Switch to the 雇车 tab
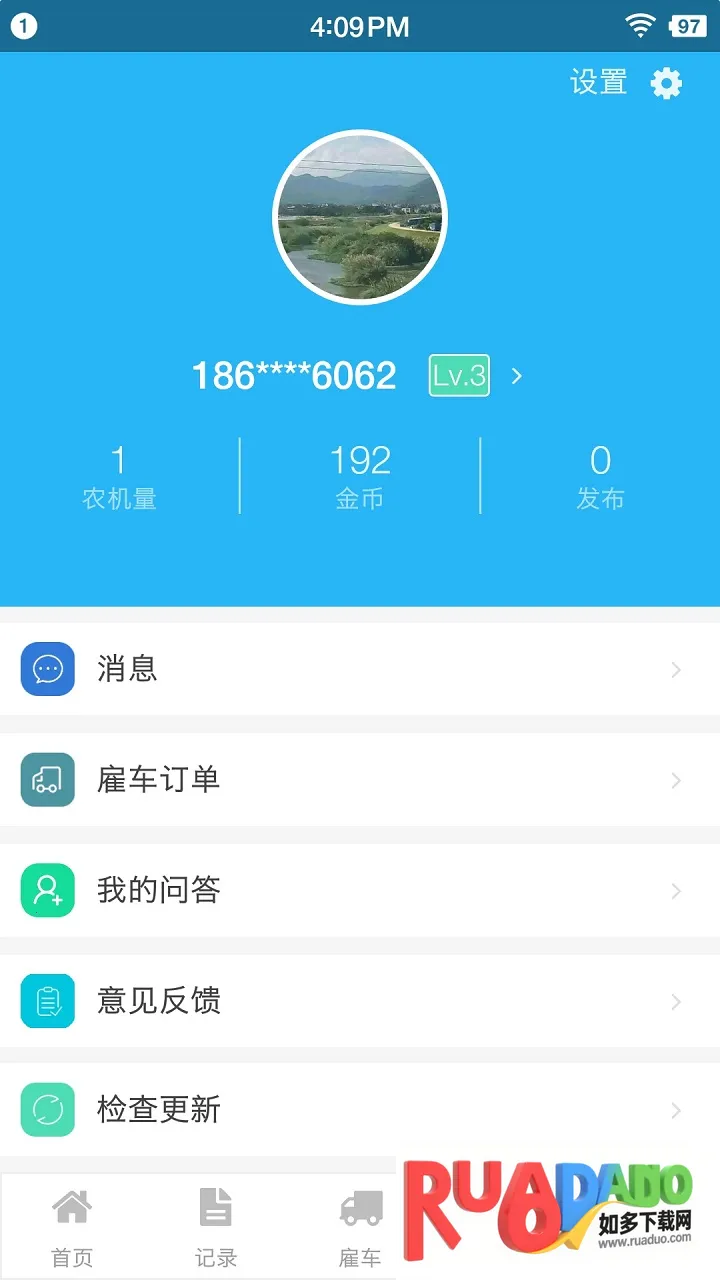 point(360,1226)
